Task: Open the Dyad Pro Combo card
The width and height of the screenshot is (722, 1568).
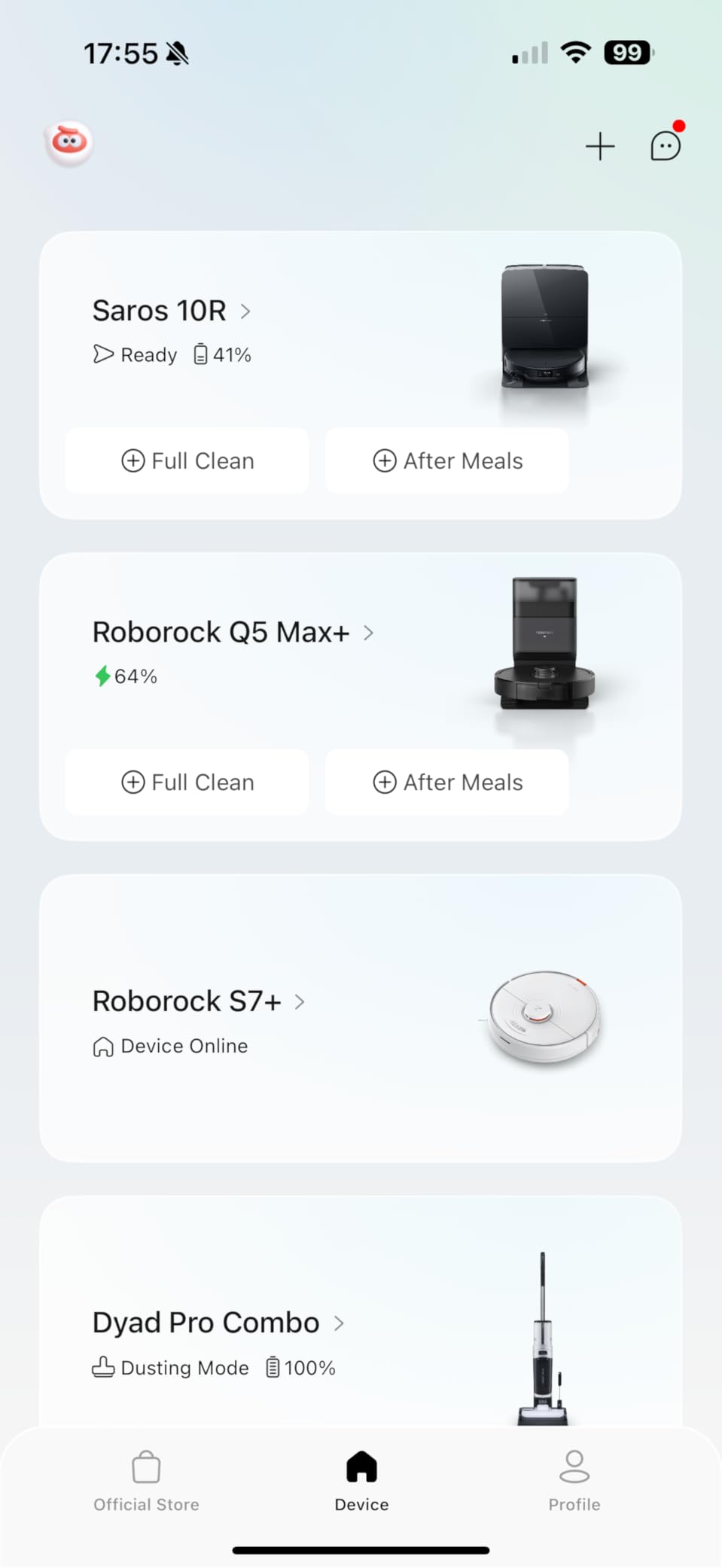Action: coord(218,1323)
